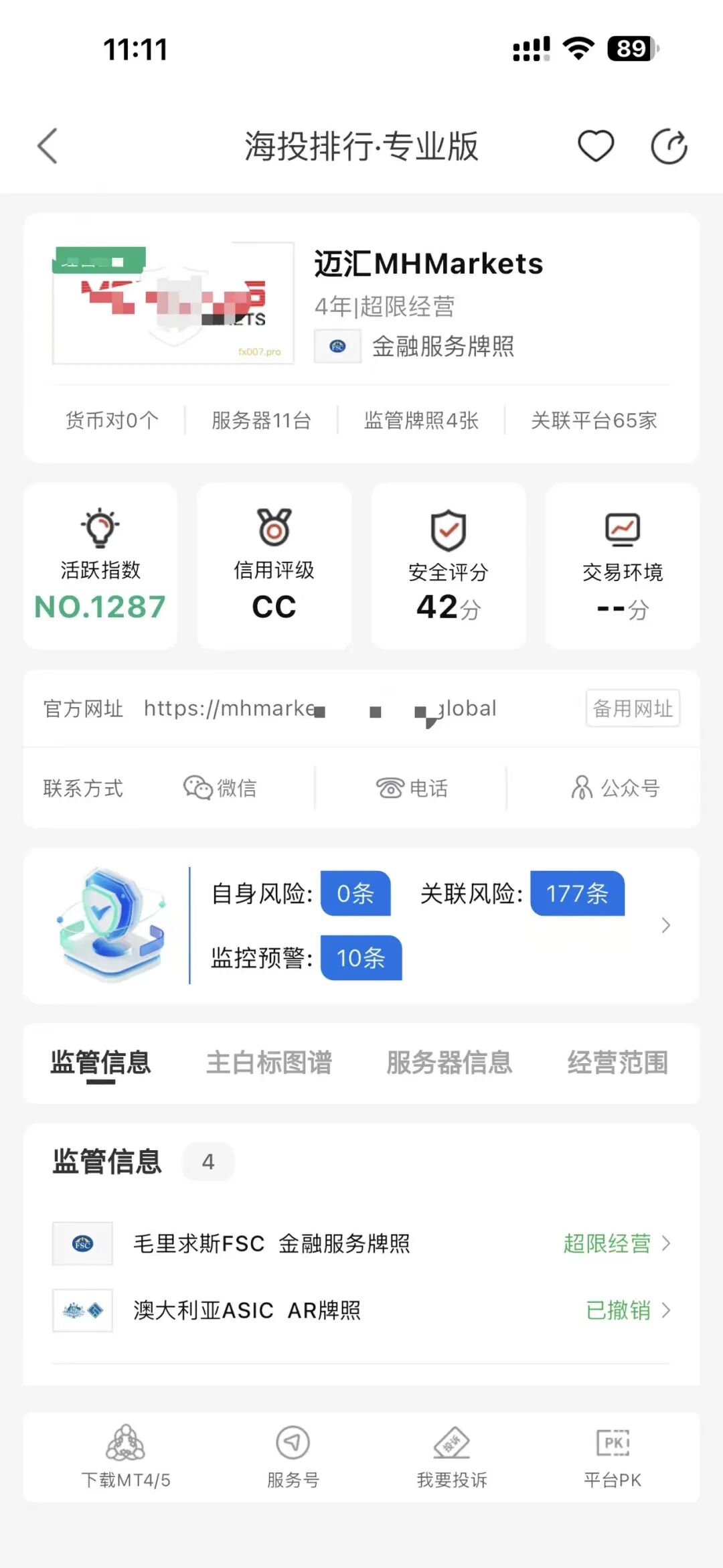The height and width of the screenshot is (1568, 723).
Task: Tap the 信用评级 medal icon
Action: (273, 529)
